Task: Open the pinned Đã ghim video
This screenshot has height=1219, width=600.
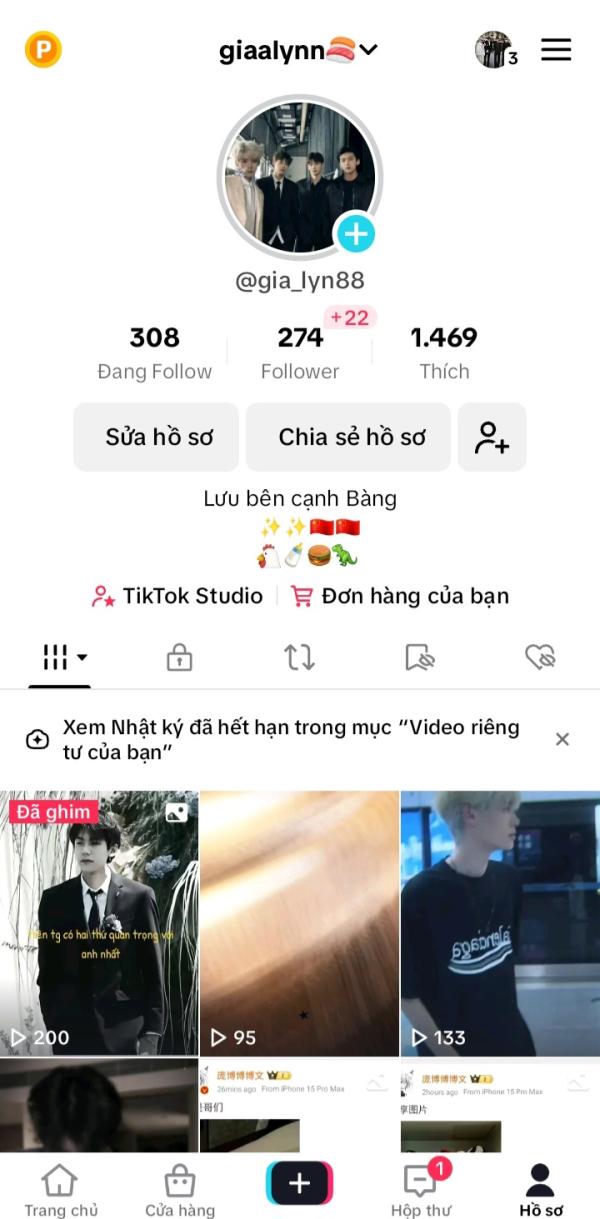Action: [99, 922]
